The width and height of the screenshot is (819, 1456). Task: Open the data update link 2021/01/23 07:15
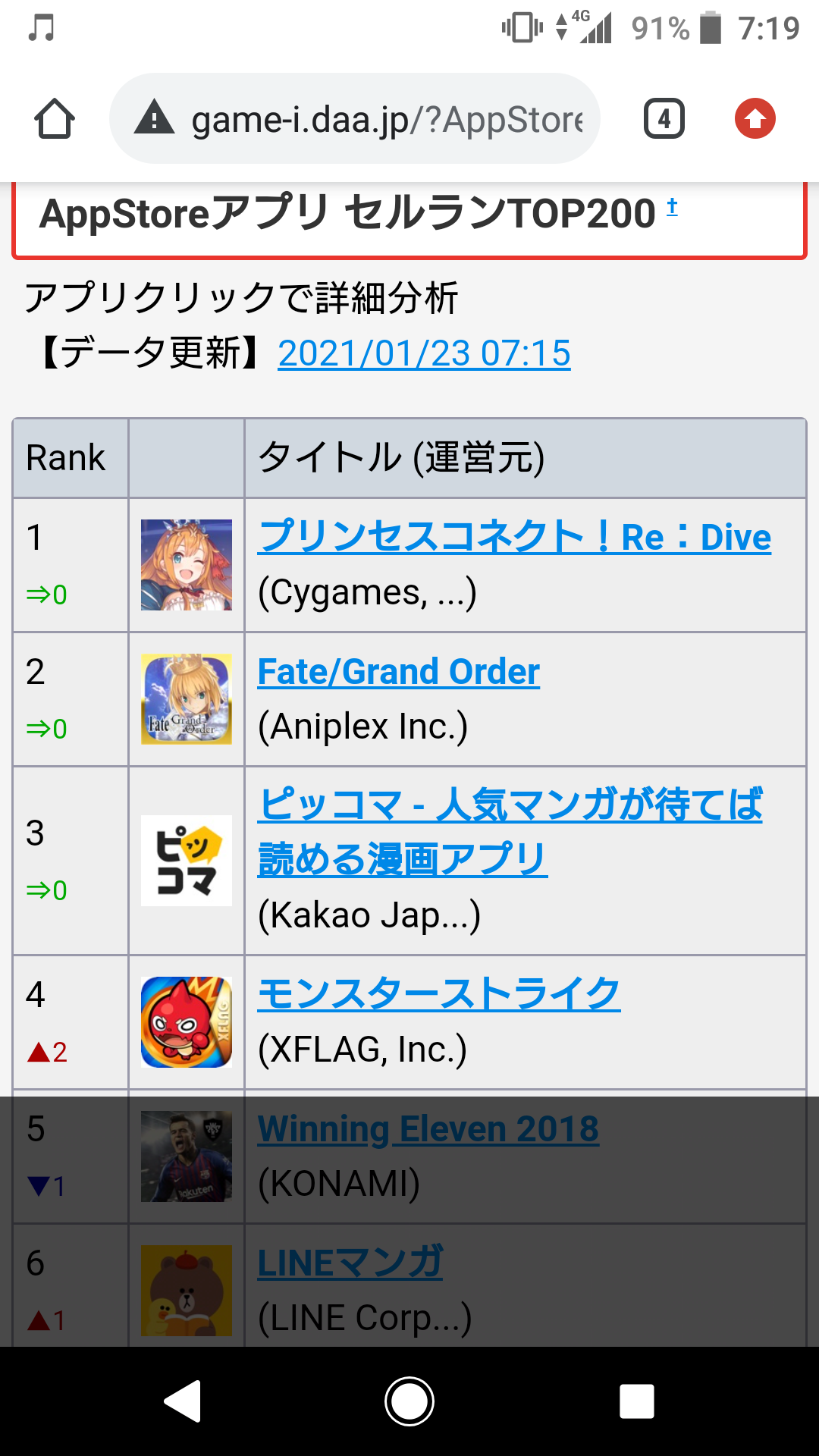pos(425,353)
